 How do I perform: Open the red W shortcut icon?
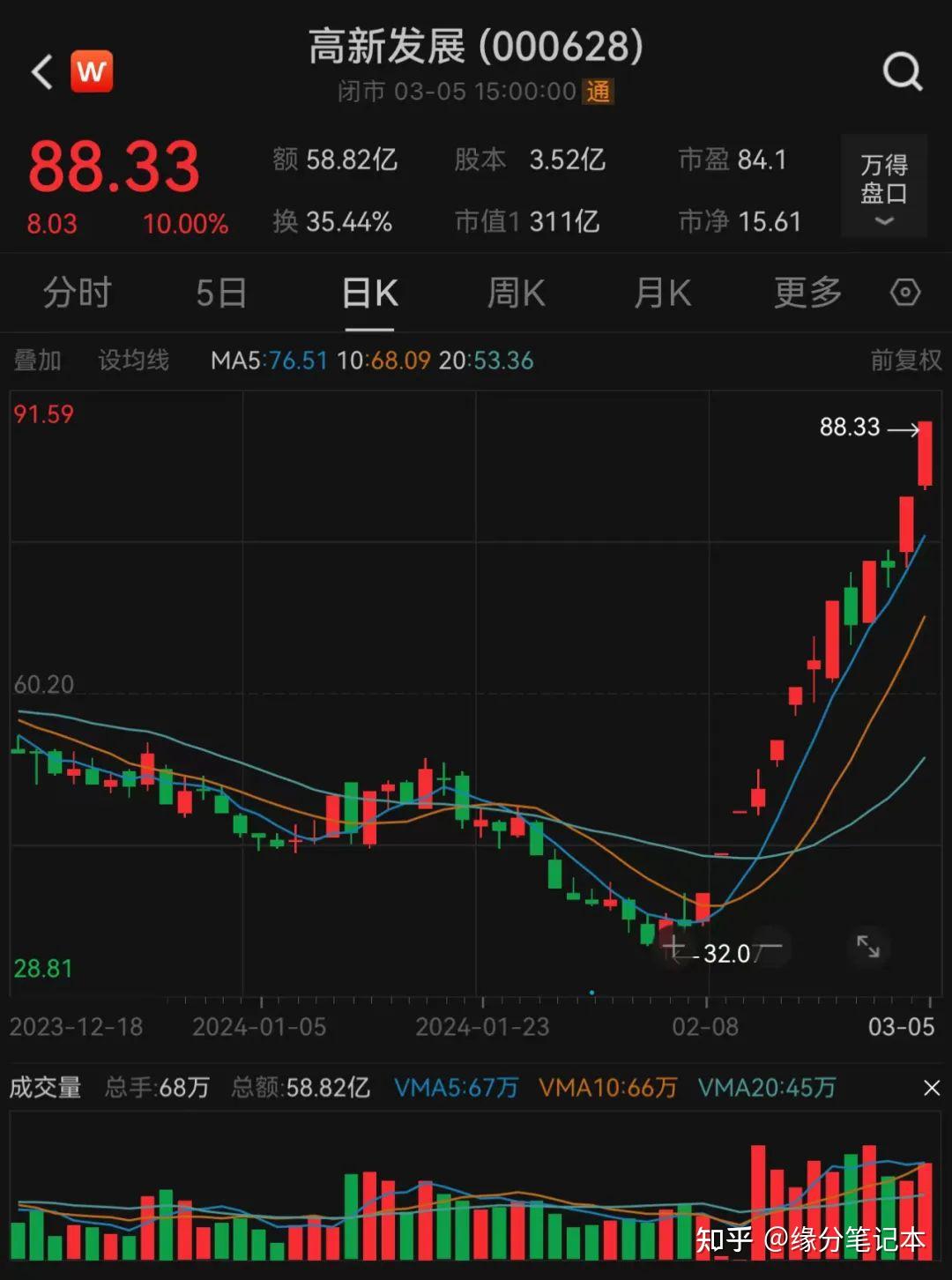coord(92,71)
